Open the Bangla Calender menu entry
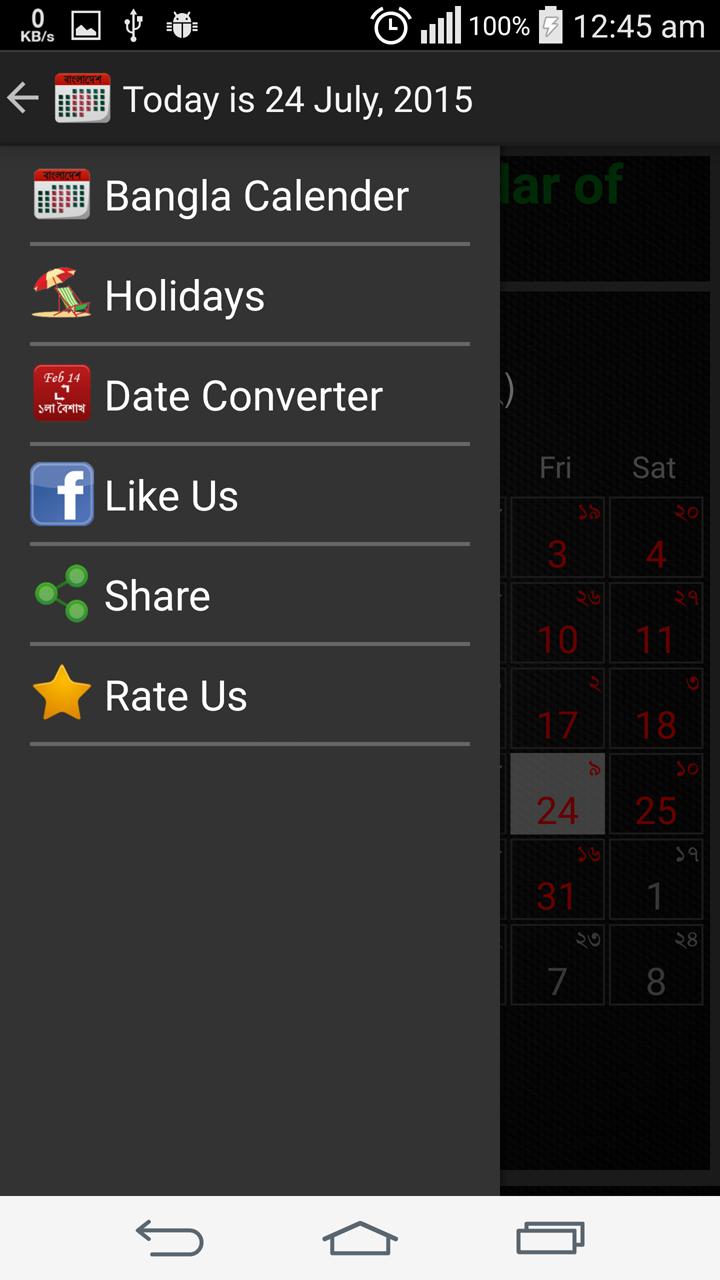720x1280 pixels. click(x=255, y=195)
